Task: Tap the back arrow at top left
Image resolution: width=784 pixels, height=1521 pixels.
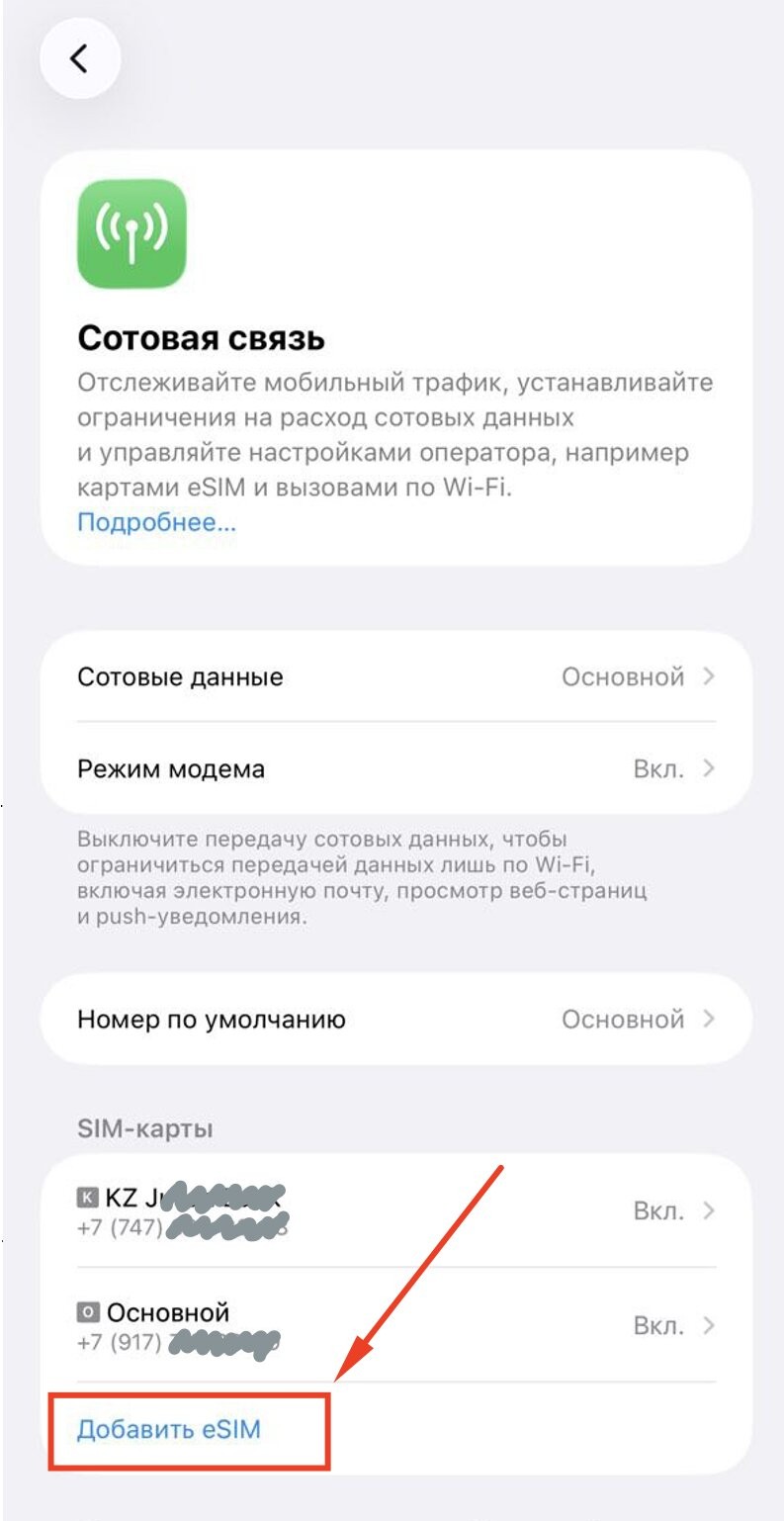Action: click(79, 58)
